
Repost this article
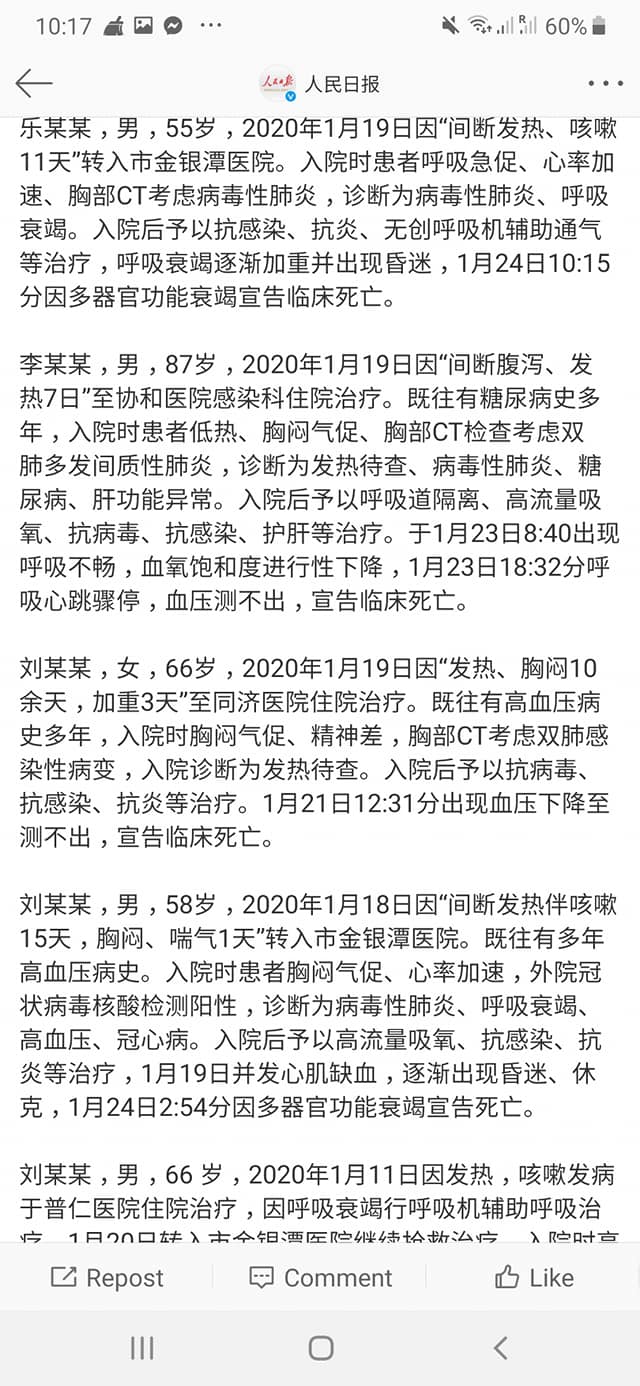click(107, 1277)
